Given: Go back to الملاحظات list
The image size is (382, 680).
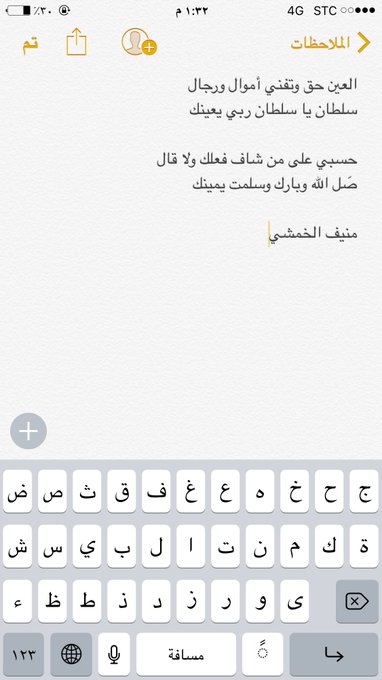Looking at the screenshot, I should coord(330,43).
